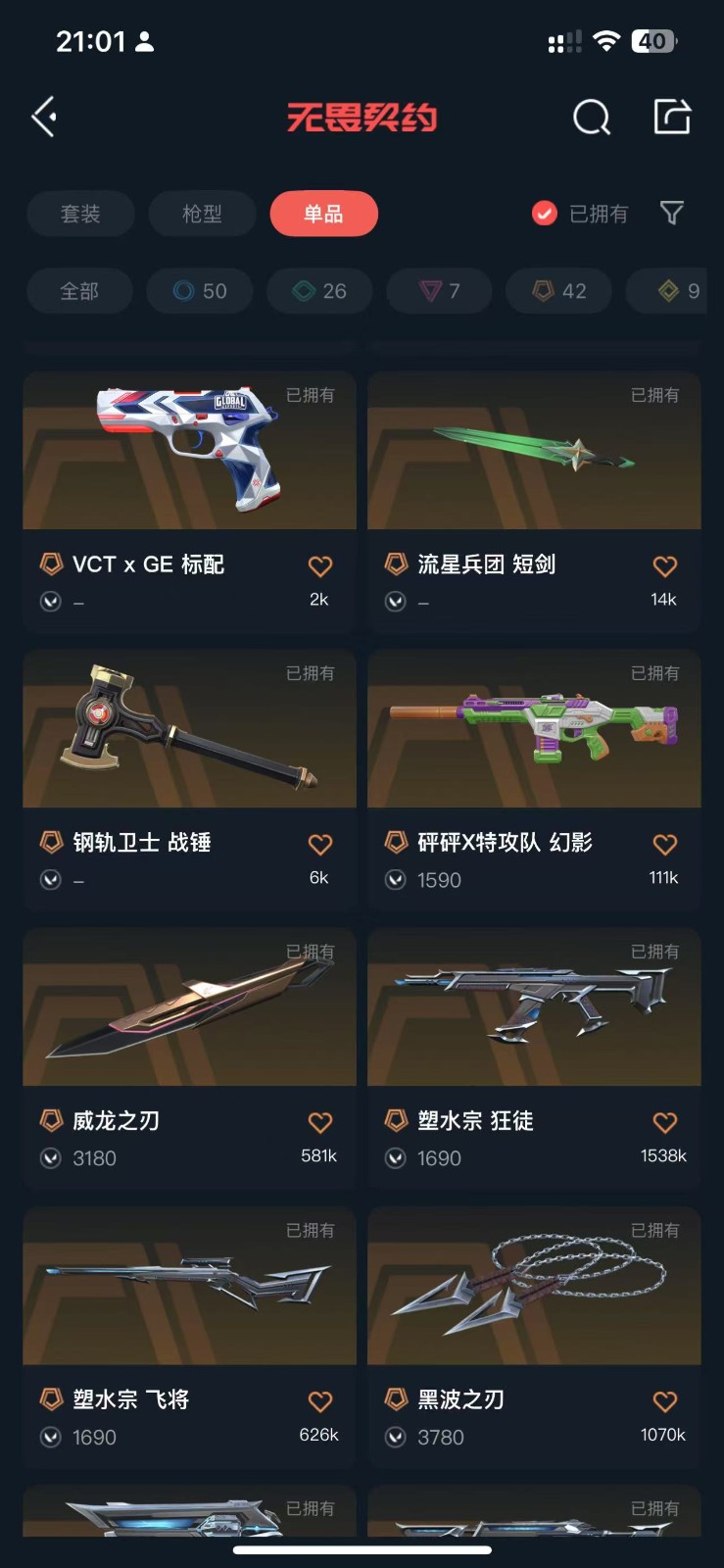Open the 砰砰X特攻队 幻影 card
724x1568 pixels.
coord(534,779)
